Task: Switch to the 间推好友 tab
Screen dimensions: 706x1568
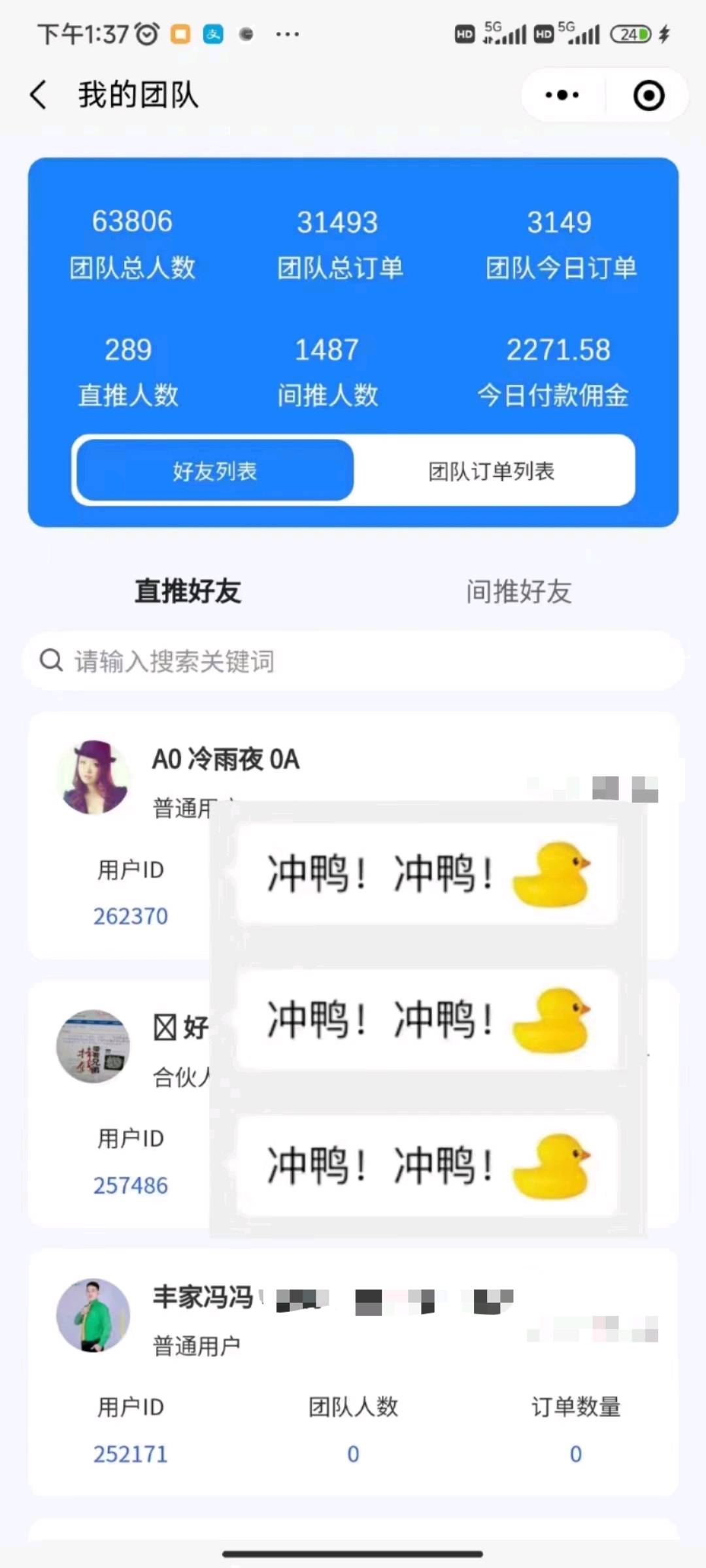Action: click(519, 591)
